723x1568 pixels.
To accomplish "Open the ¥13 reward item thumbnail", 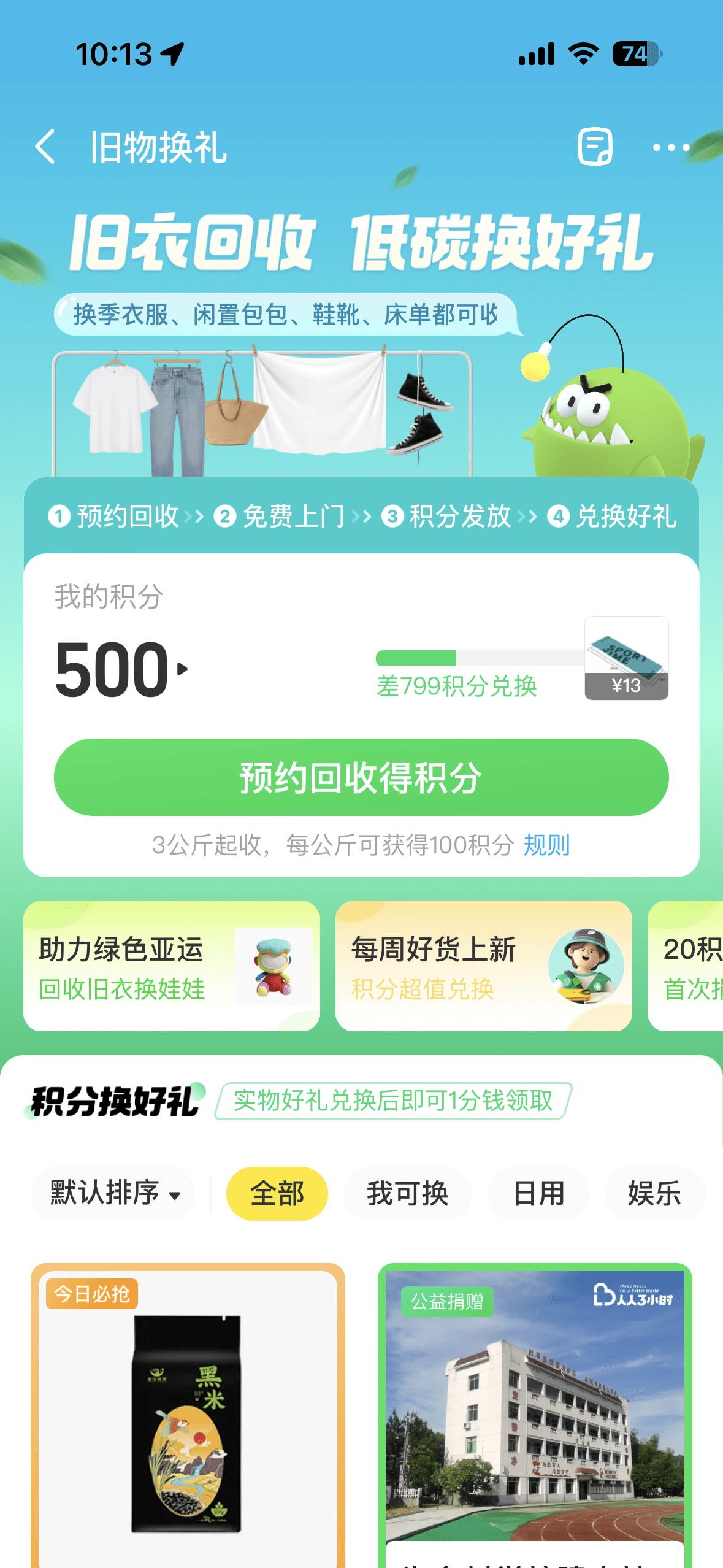I will tap(626, 658).
